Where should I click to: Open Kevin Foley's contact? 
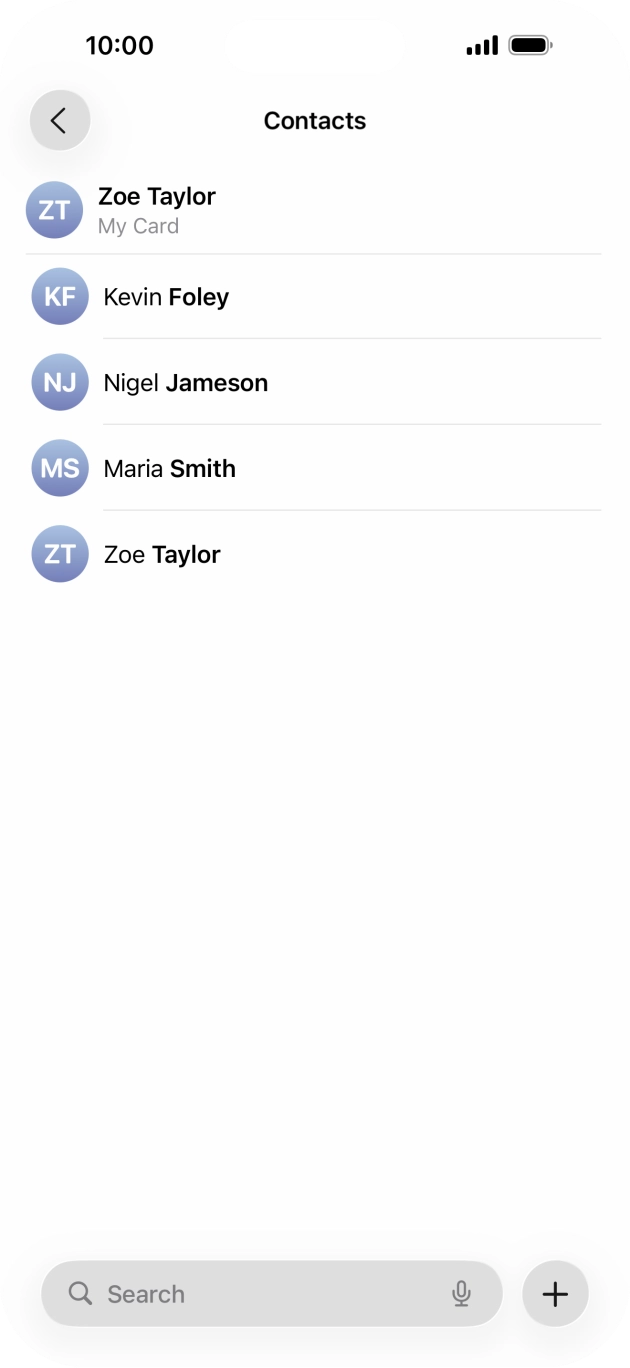(x=314, y=297)
